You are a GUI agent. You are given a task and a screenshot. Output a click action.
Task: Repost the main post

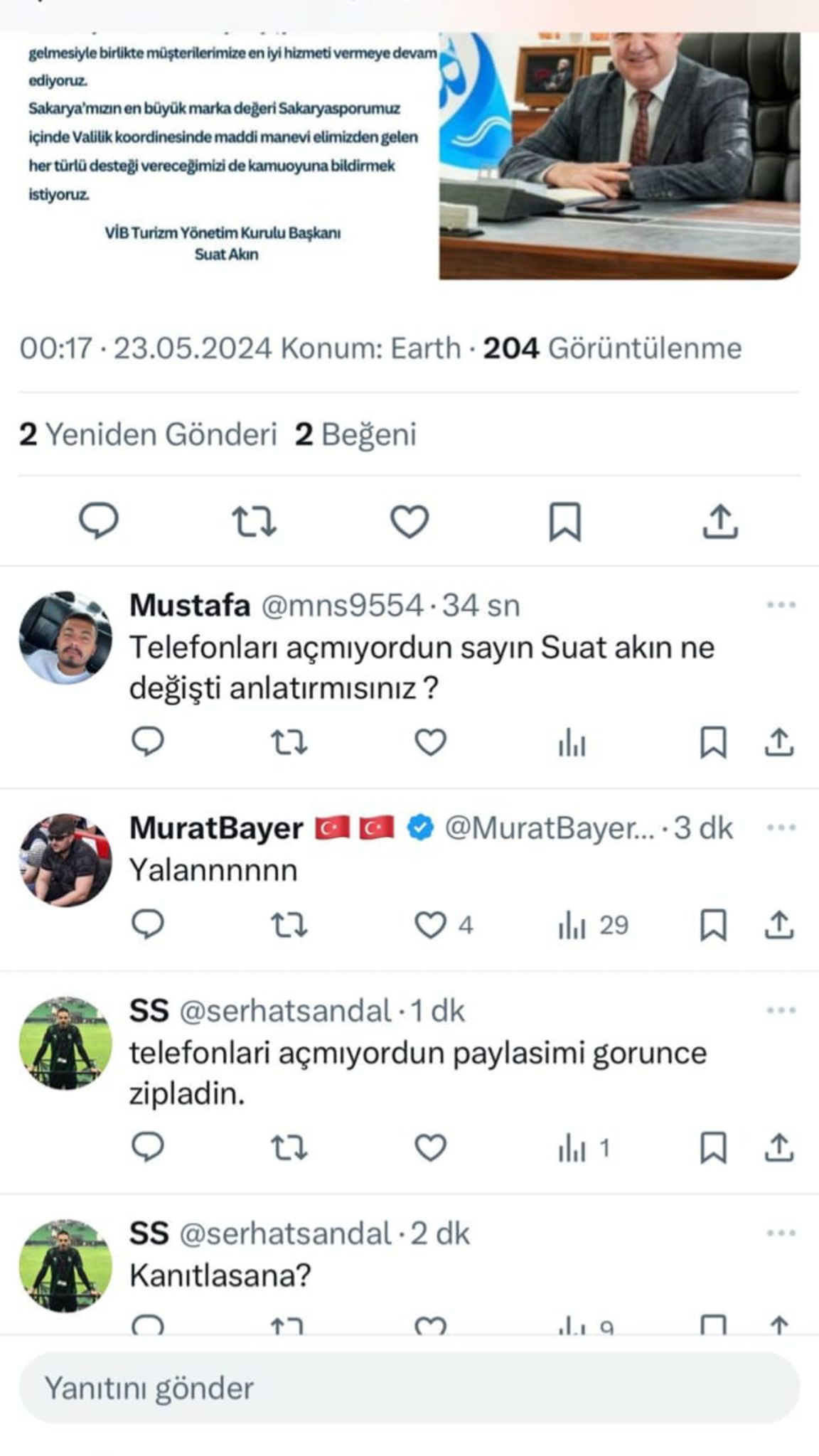254,521
